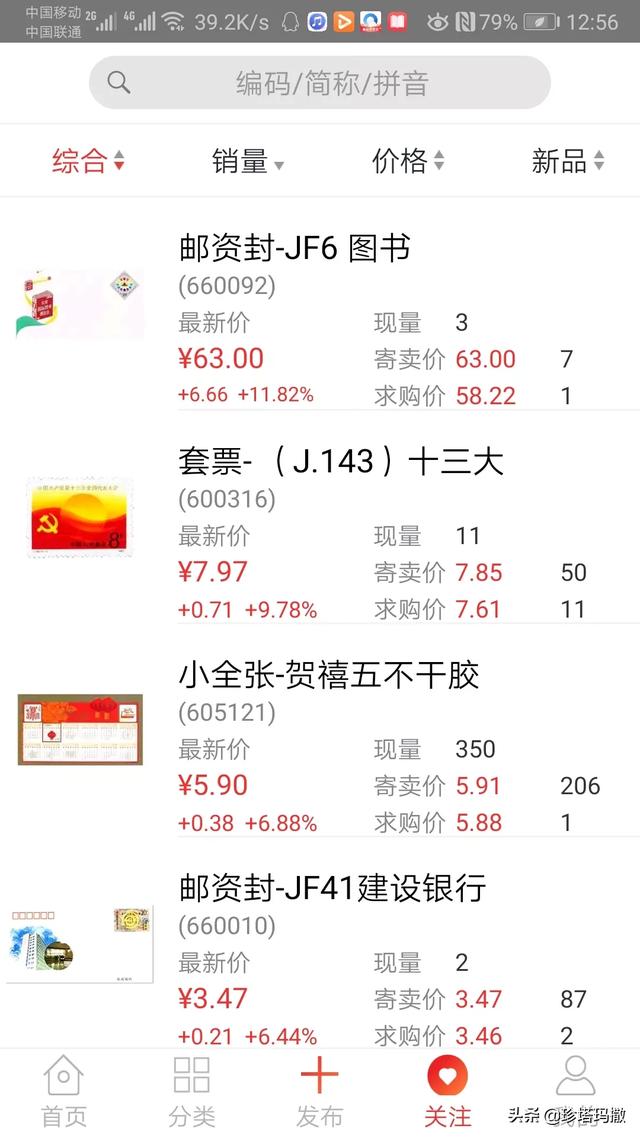Screen dimensions: 640x1138
Task: Tap the 编码/简称/拼音 search box
Action: click(320, 83)
